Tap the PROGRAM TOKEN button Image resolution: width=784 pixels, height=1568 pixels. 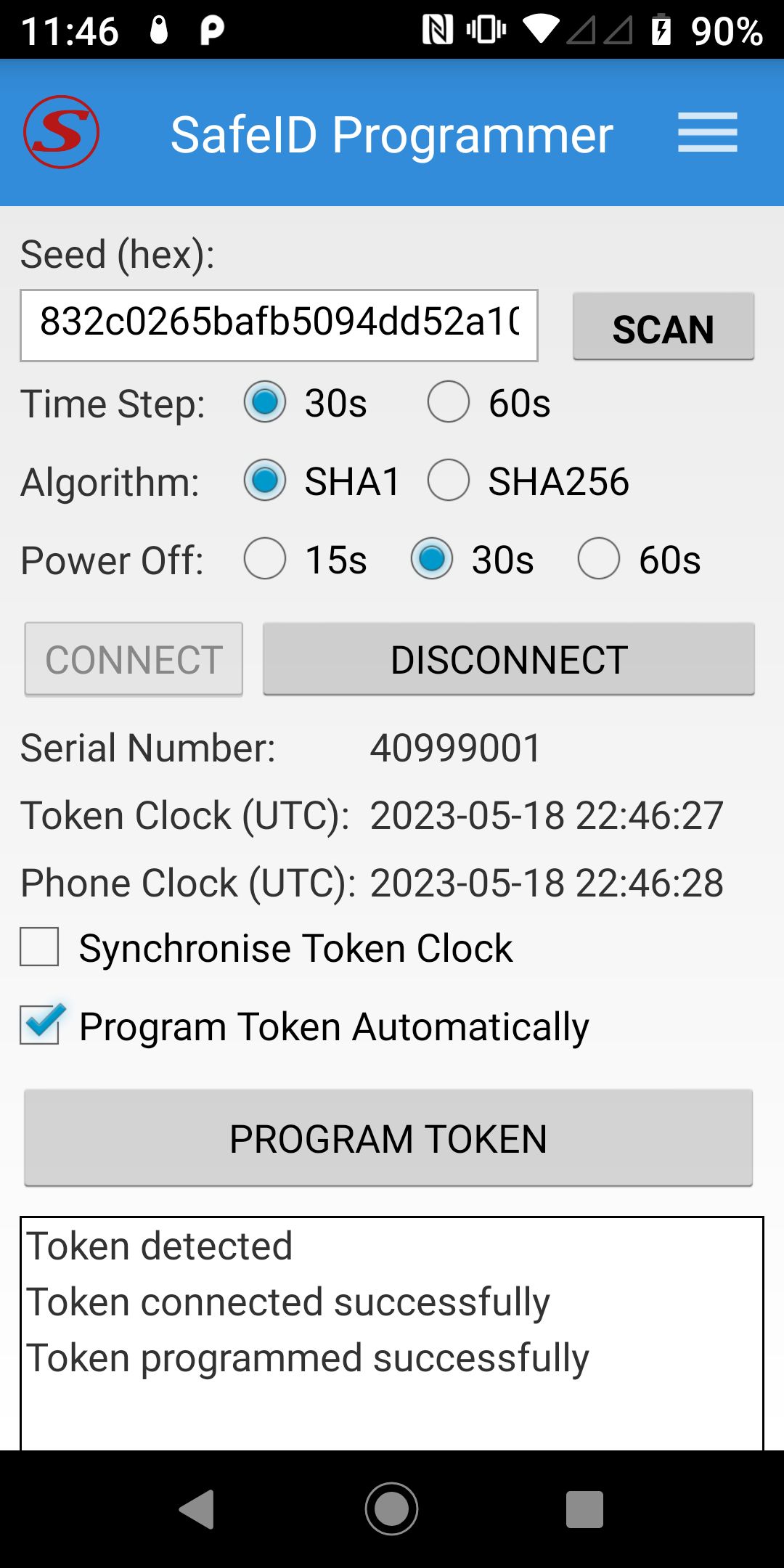tap(388, 1138)
